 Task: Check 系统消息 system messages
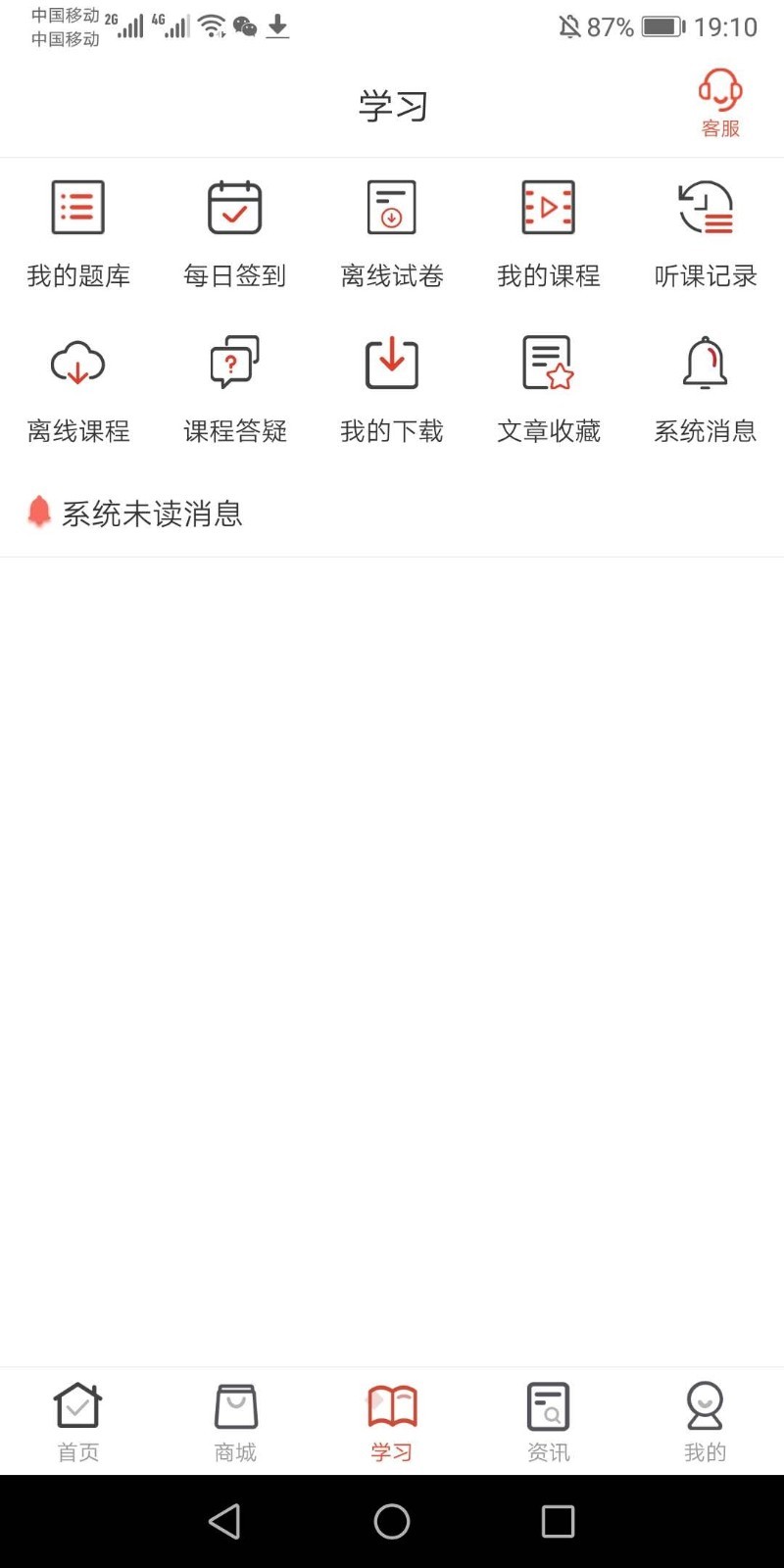pos(706,387)
